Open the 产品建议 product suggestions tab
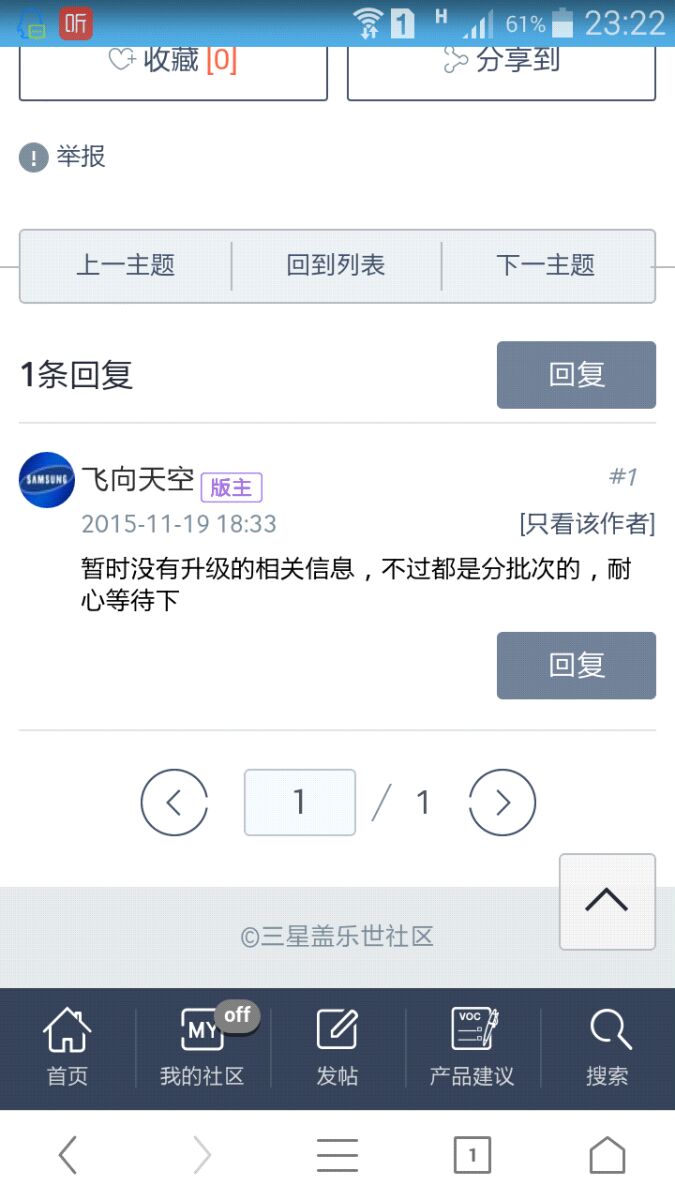 pyautogui.click(x=472, y=1048)
